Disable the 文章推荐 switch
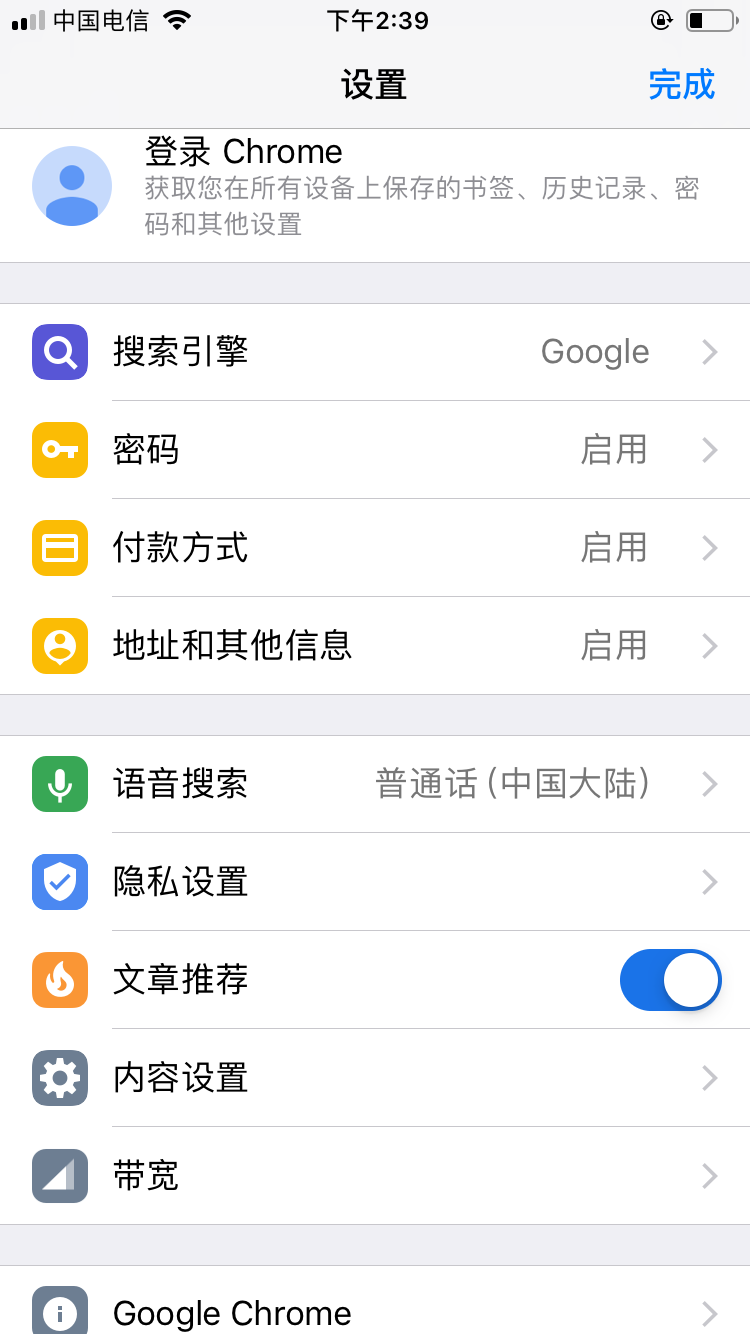This screenshot has width=750, height=1334. tap(670, 980)
